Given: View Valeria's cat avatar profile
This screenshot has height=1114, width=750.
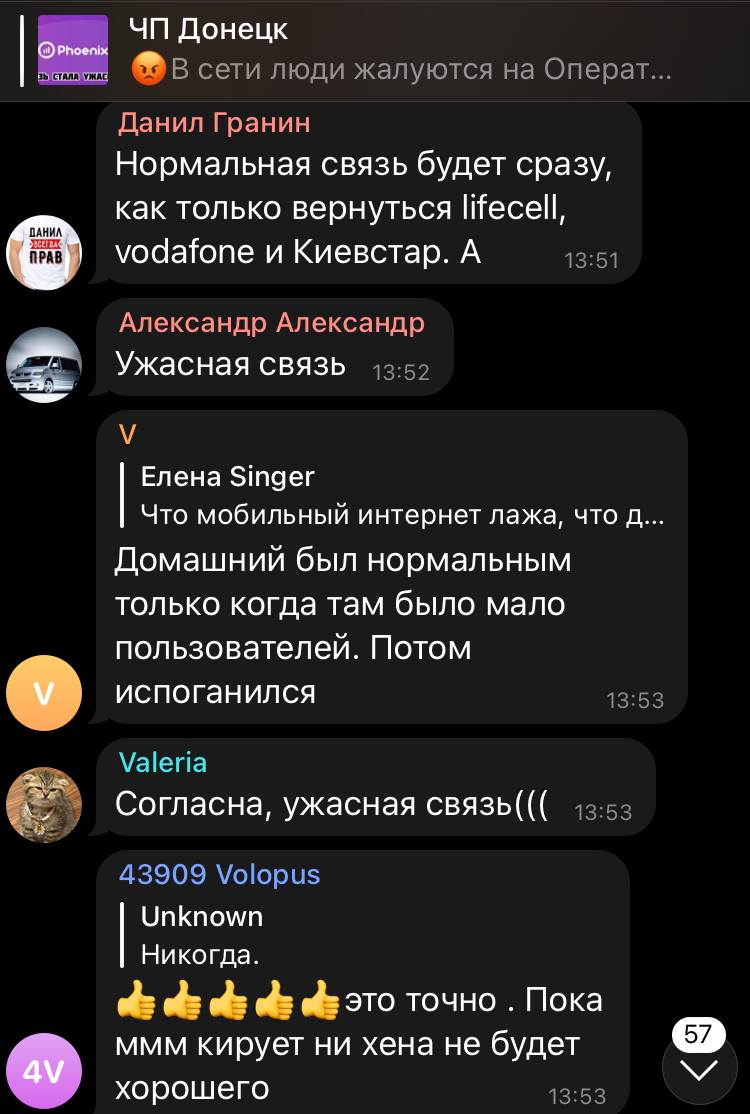Looking at the screenshot, I should [44, 805].
